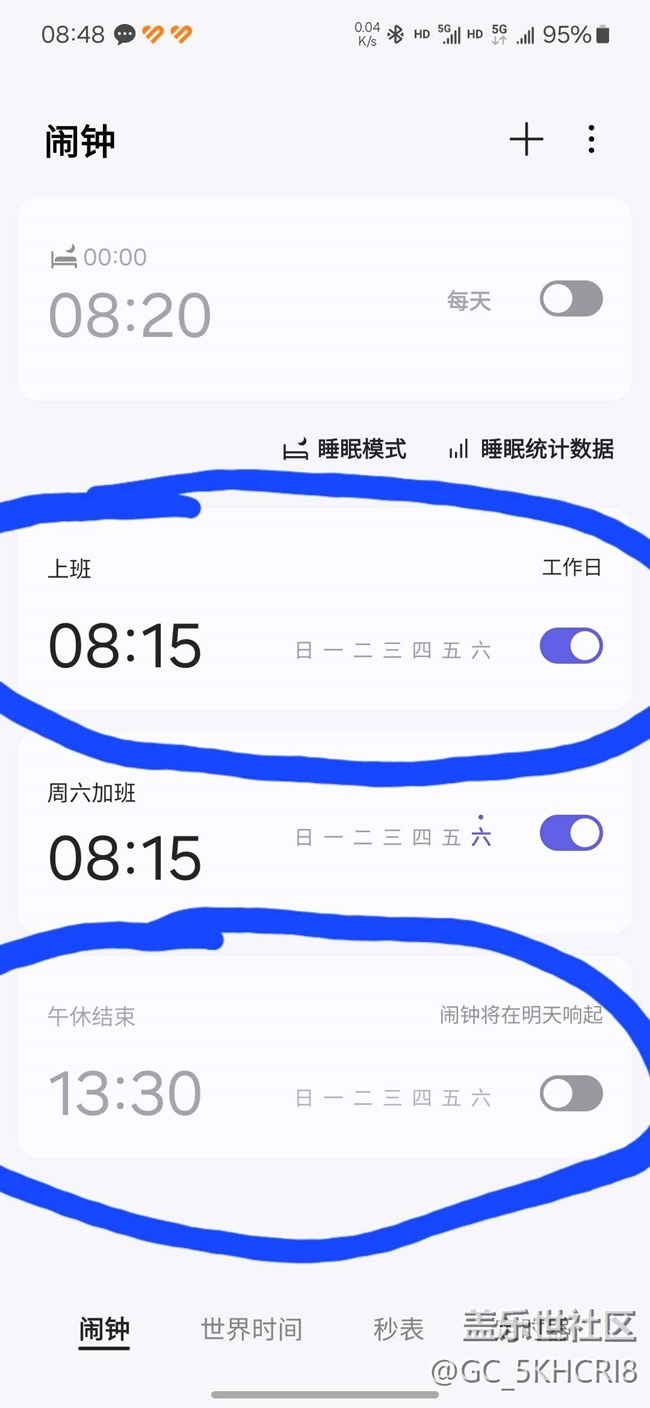
Task: View 睡眠统计数据
Action: [x=531, y=449]
